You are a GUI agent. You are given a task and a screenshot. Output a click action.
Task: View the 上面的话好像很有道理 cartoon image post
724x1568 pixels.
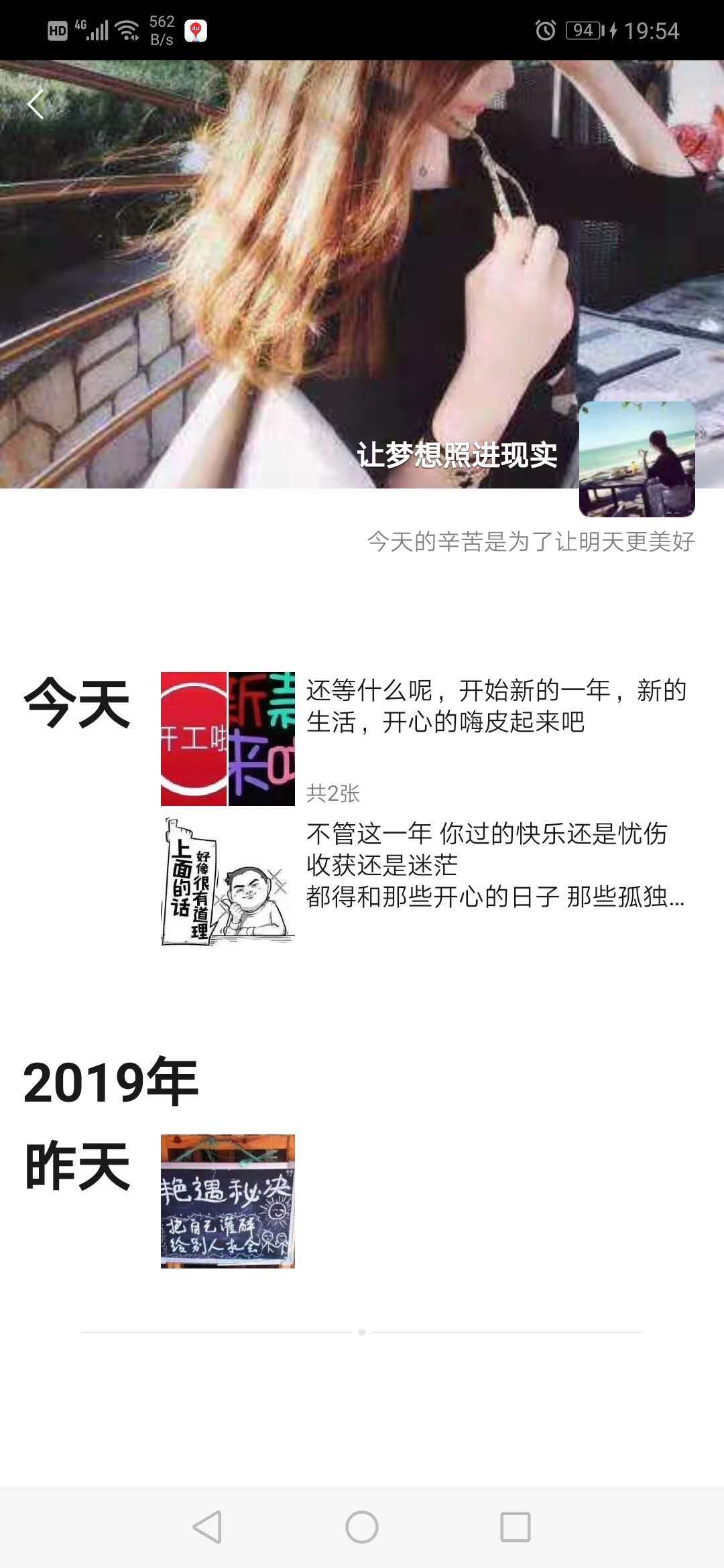(x=227, y=881)
